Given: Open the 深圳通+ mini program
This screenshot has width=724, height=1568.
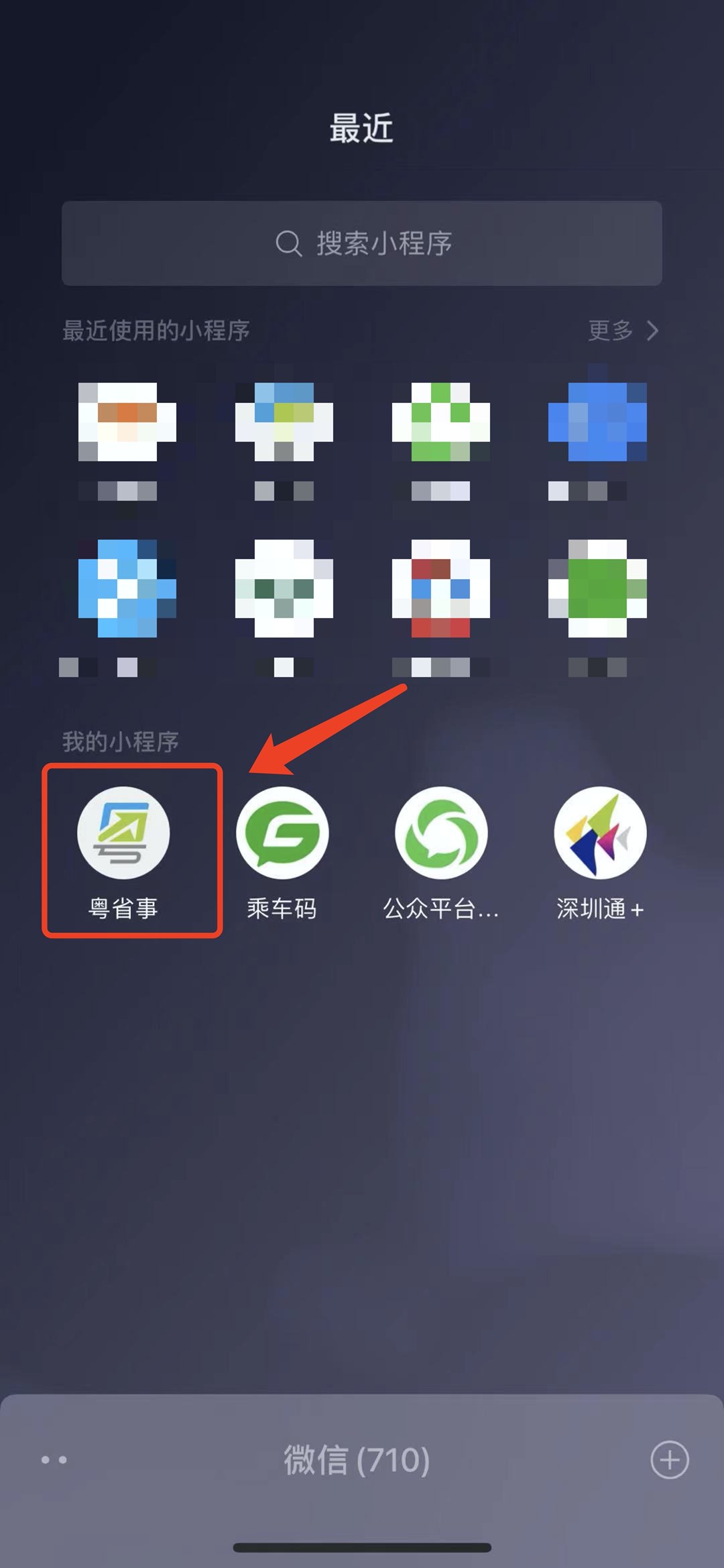Looking at the screenshot, I should pos(599,833).
